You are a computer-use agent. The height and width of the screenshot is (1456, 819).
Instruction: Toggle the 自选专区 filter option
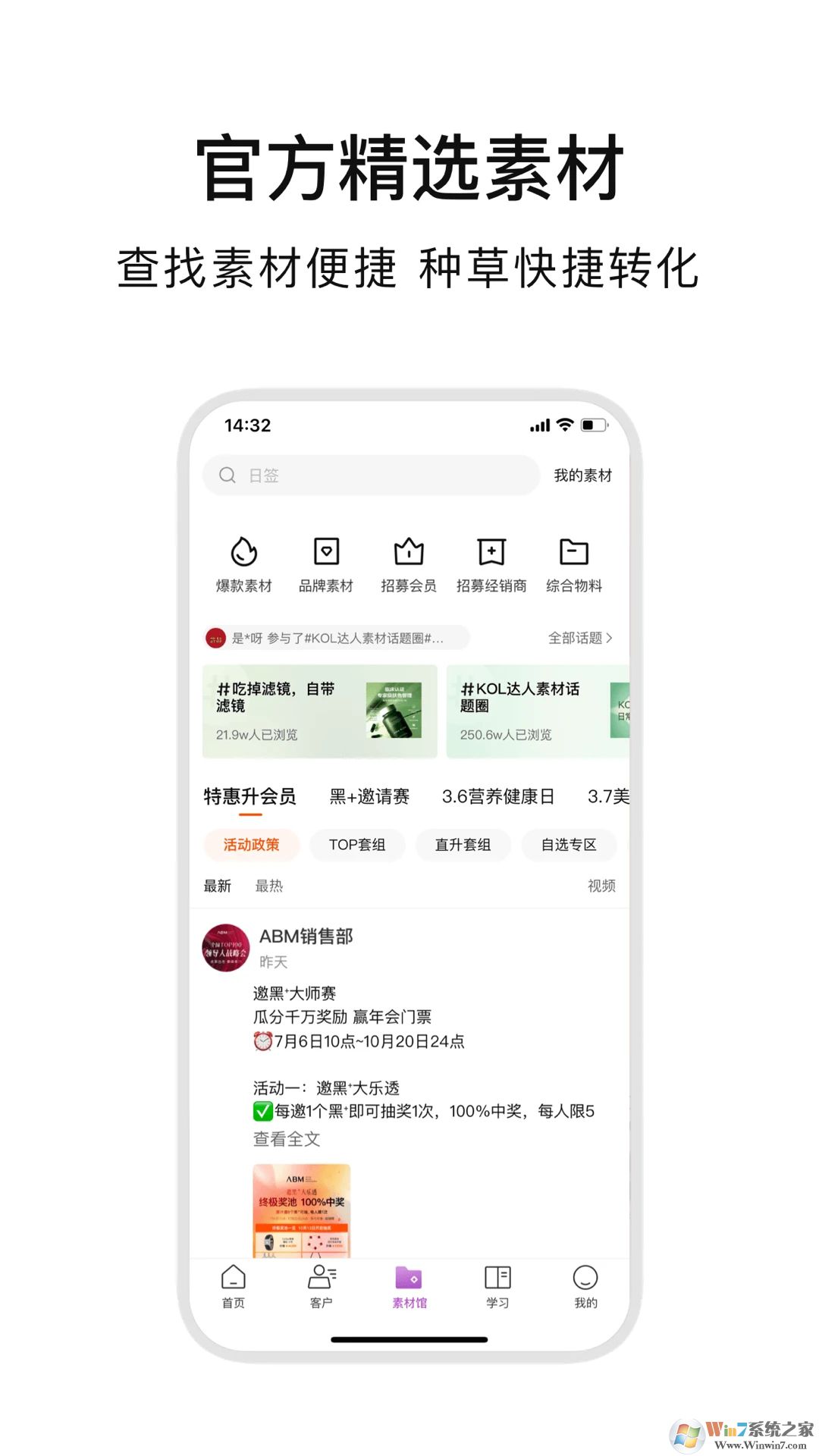tap(569, 845)
